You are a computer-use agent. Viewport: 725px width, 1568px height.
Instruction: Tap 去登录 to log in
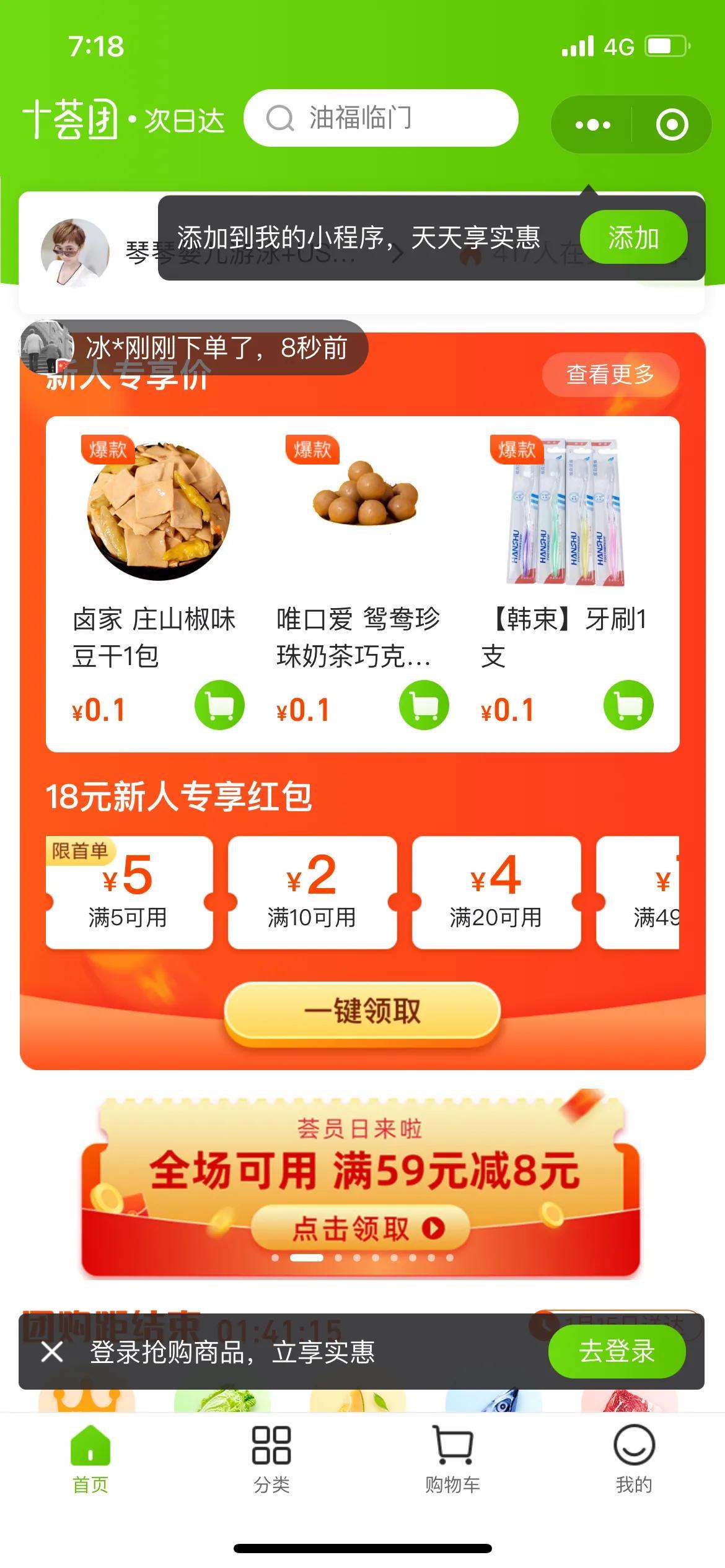tap(617, 1351)
